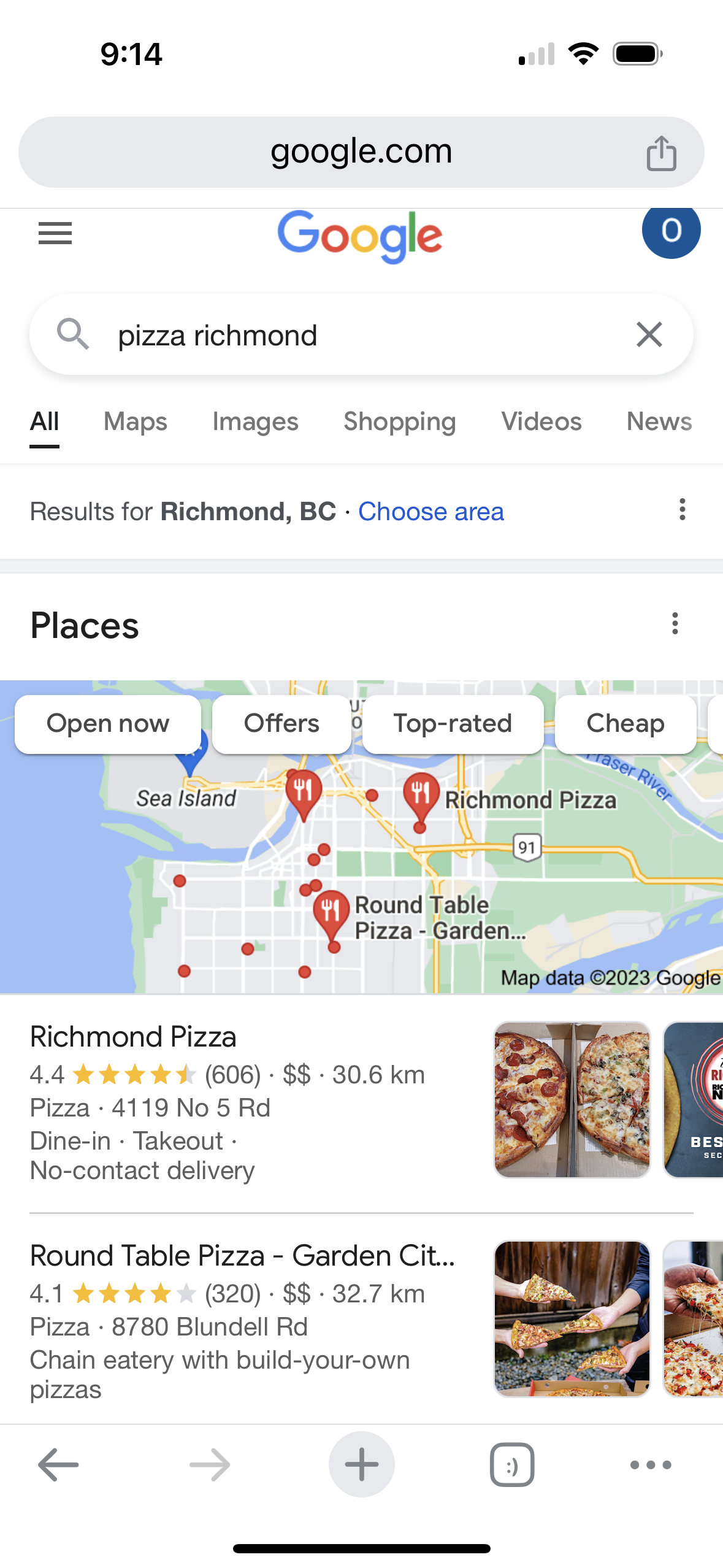Select the Top-rated filter chip

pos(453,724)
